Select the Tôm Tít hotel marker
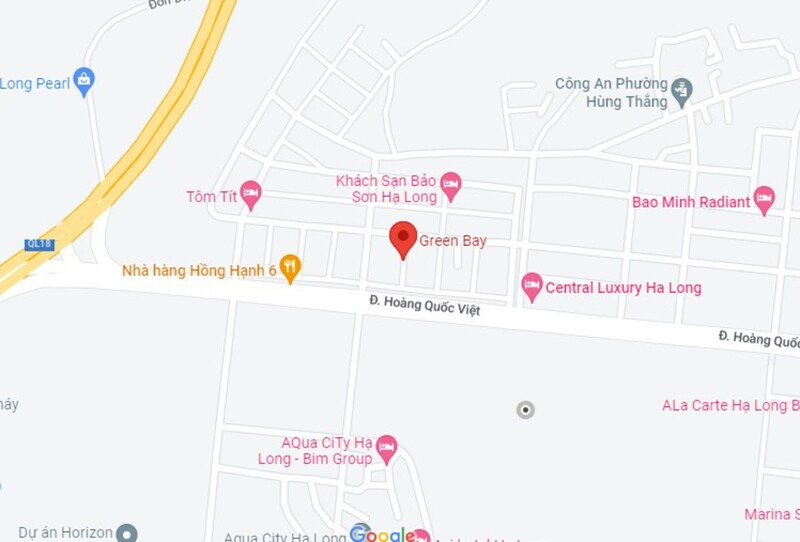 [x=251, y=194]
